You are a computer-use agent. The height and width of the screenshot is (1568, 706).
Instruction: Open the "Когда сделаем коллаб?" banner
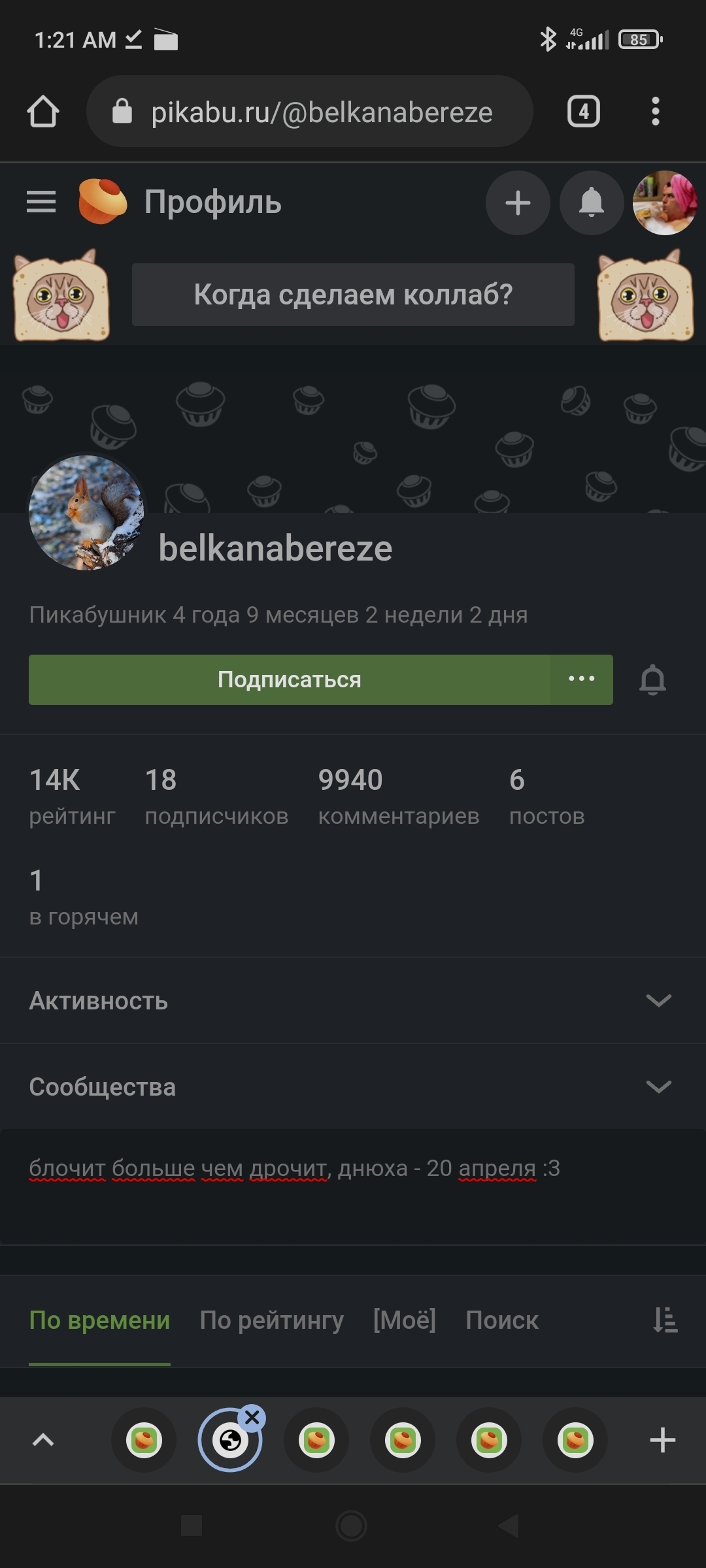pyautogui.click(x=353, y=295)
